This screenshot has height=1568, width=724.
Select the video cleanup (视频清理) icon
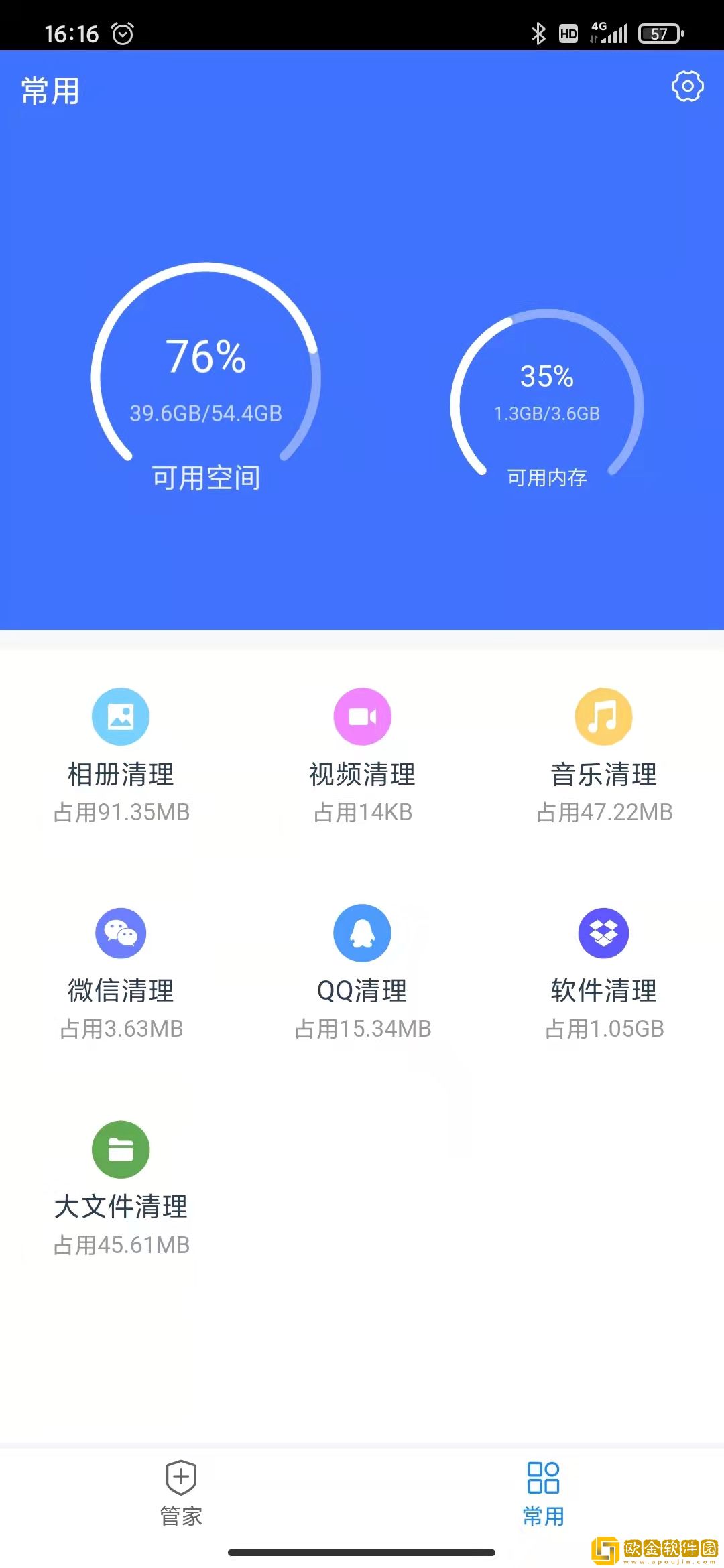pos(362,716)
